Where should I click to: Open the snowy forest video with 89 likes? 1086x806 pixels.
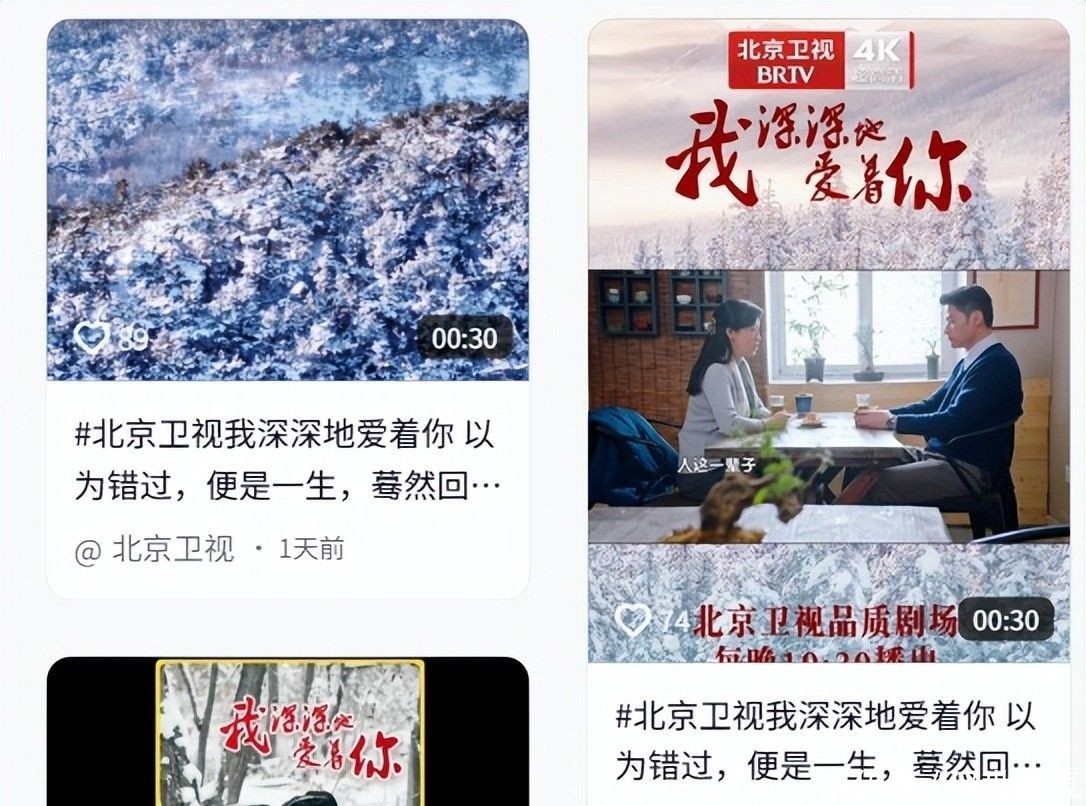pyautogui.click(x=287, y=200)
